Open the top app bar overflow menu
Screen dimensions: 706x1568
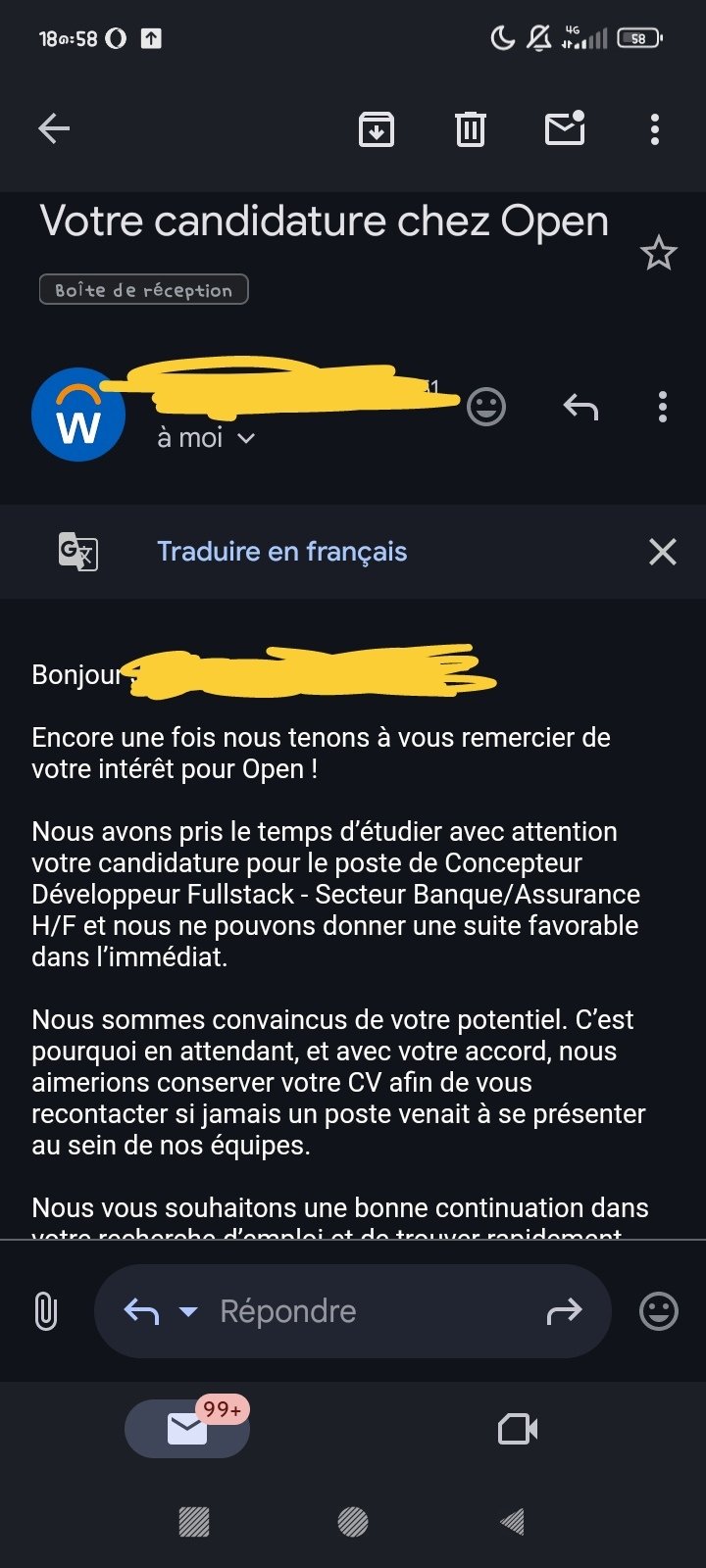pos(655,128)
